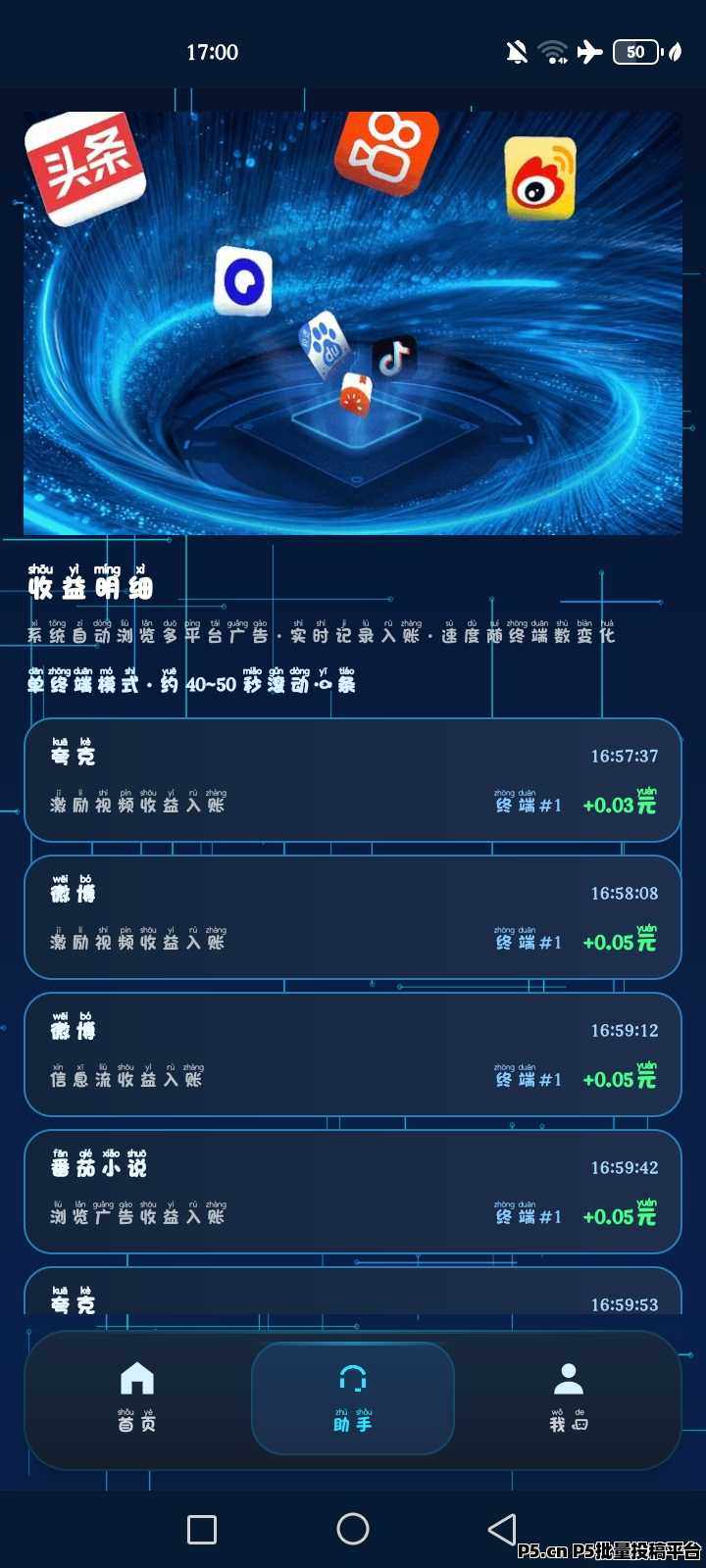The width and height of the screenshot is (706, 1568).
Task: Go to the system home screen
Action: point(353,1529)
